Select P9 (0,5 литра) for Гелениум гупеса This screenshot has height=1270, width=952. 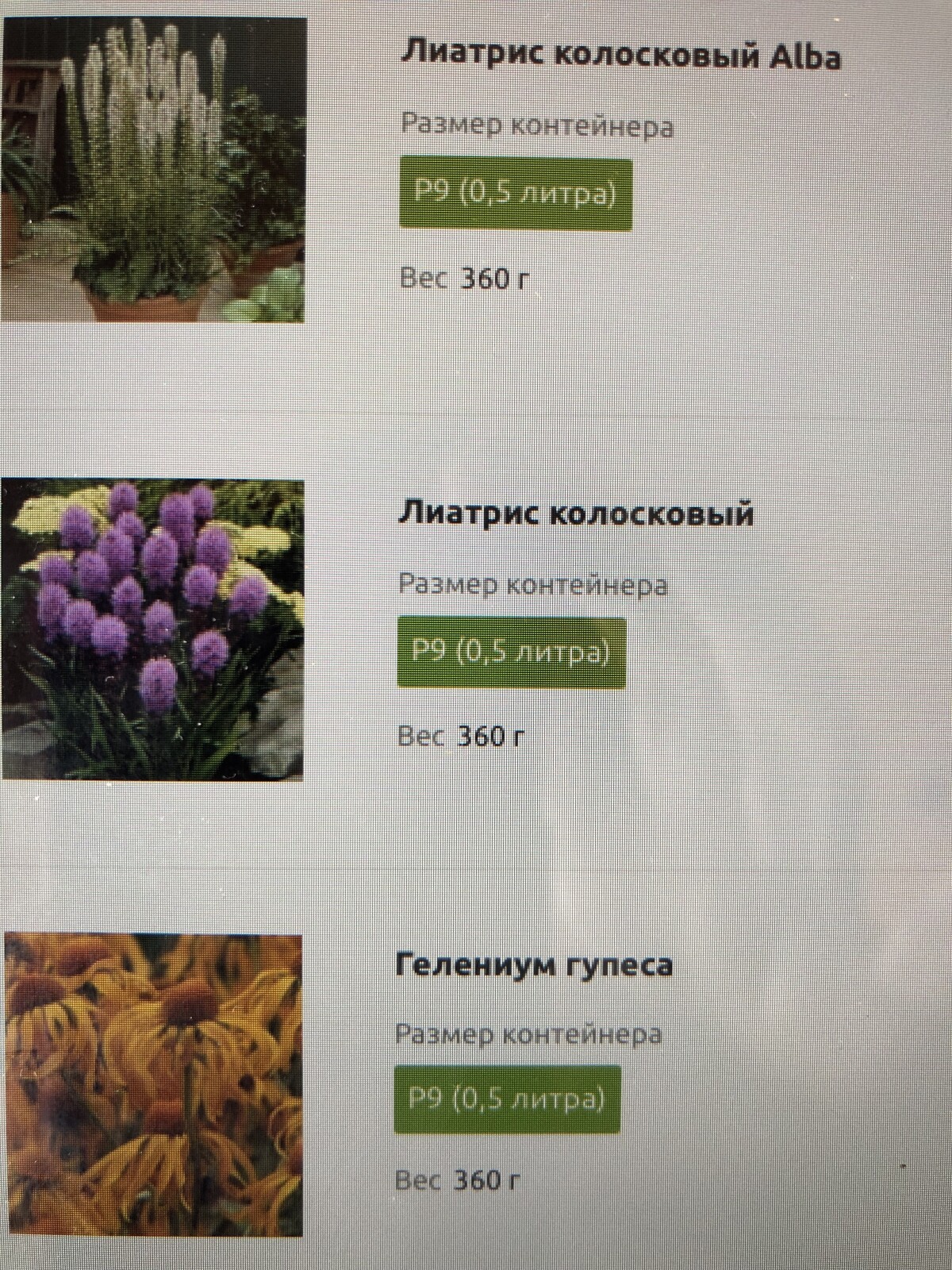[x=508, y=1099]
